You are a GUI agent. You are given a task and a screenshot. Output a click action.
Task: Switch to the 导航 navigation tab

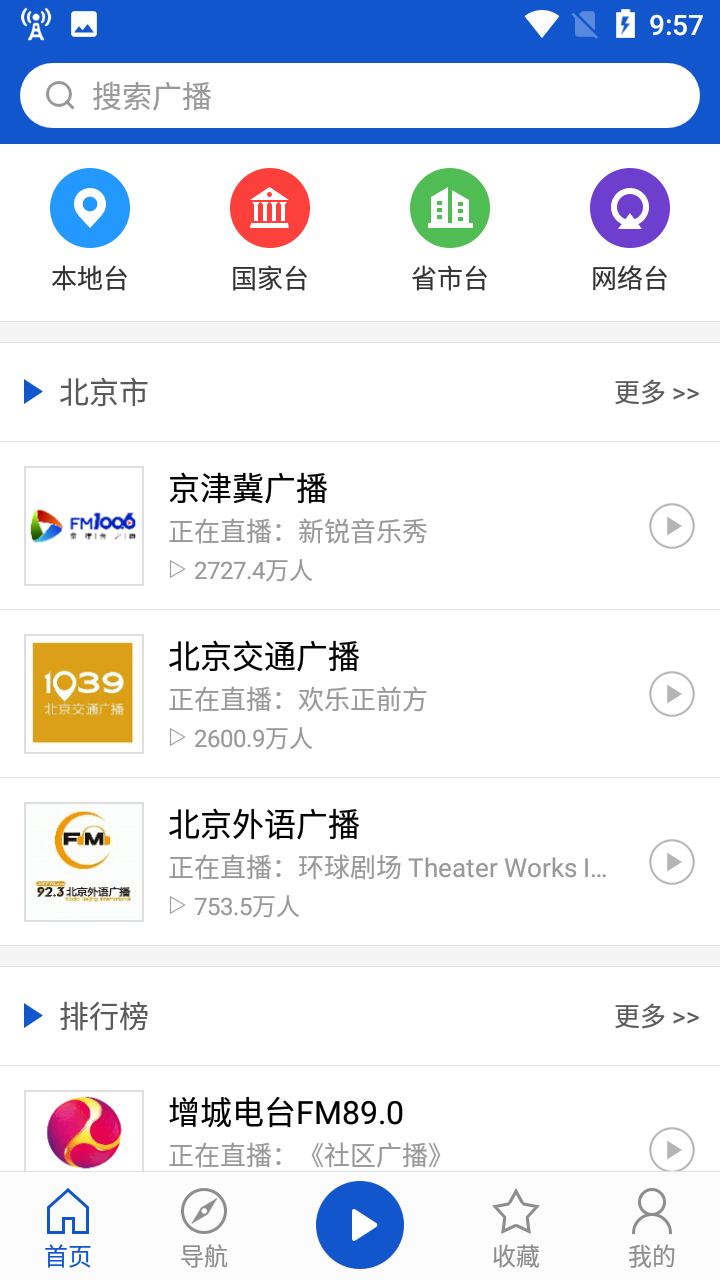(x=204, y=1228)
